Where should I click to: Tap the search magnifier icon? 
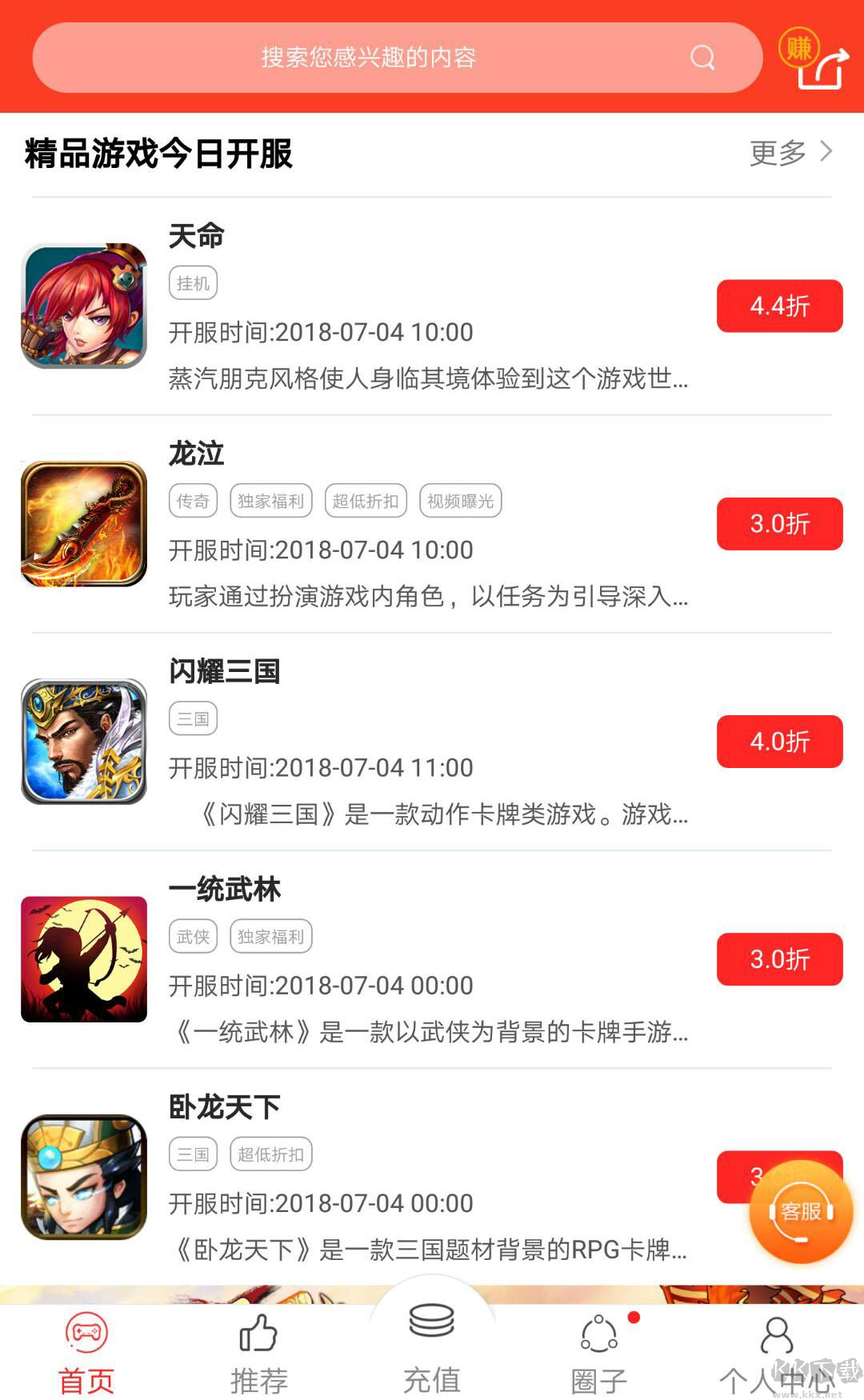702,57
